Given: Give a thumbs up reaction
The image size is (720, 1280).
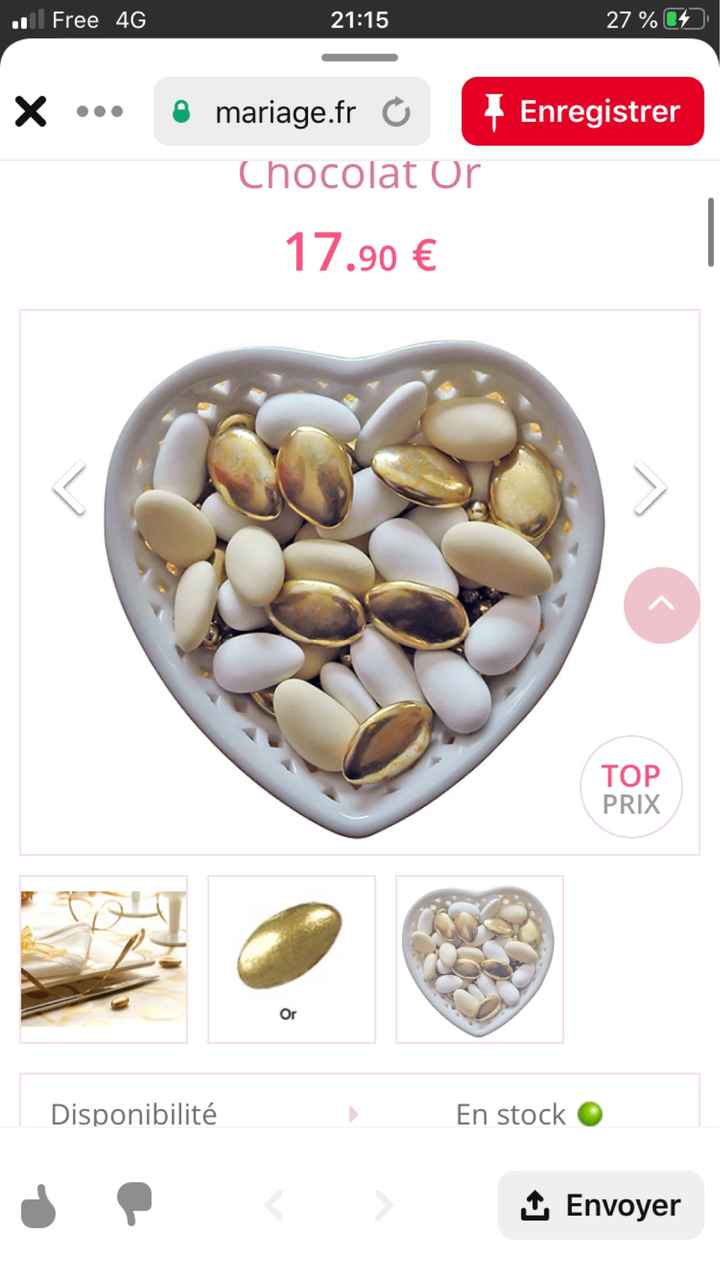Looking at the screenshot, I should coord(38,1205).
